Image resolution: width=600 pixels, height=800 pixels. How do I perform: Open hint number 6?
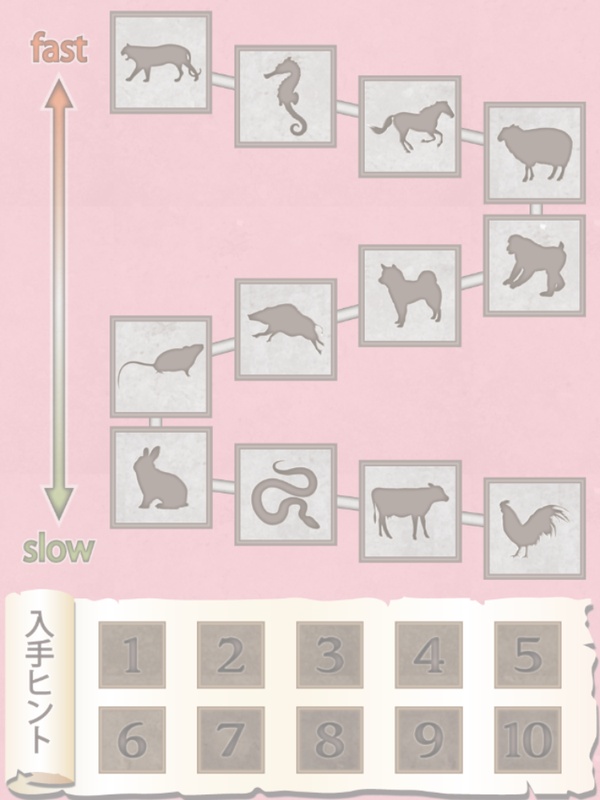point(131,740)
